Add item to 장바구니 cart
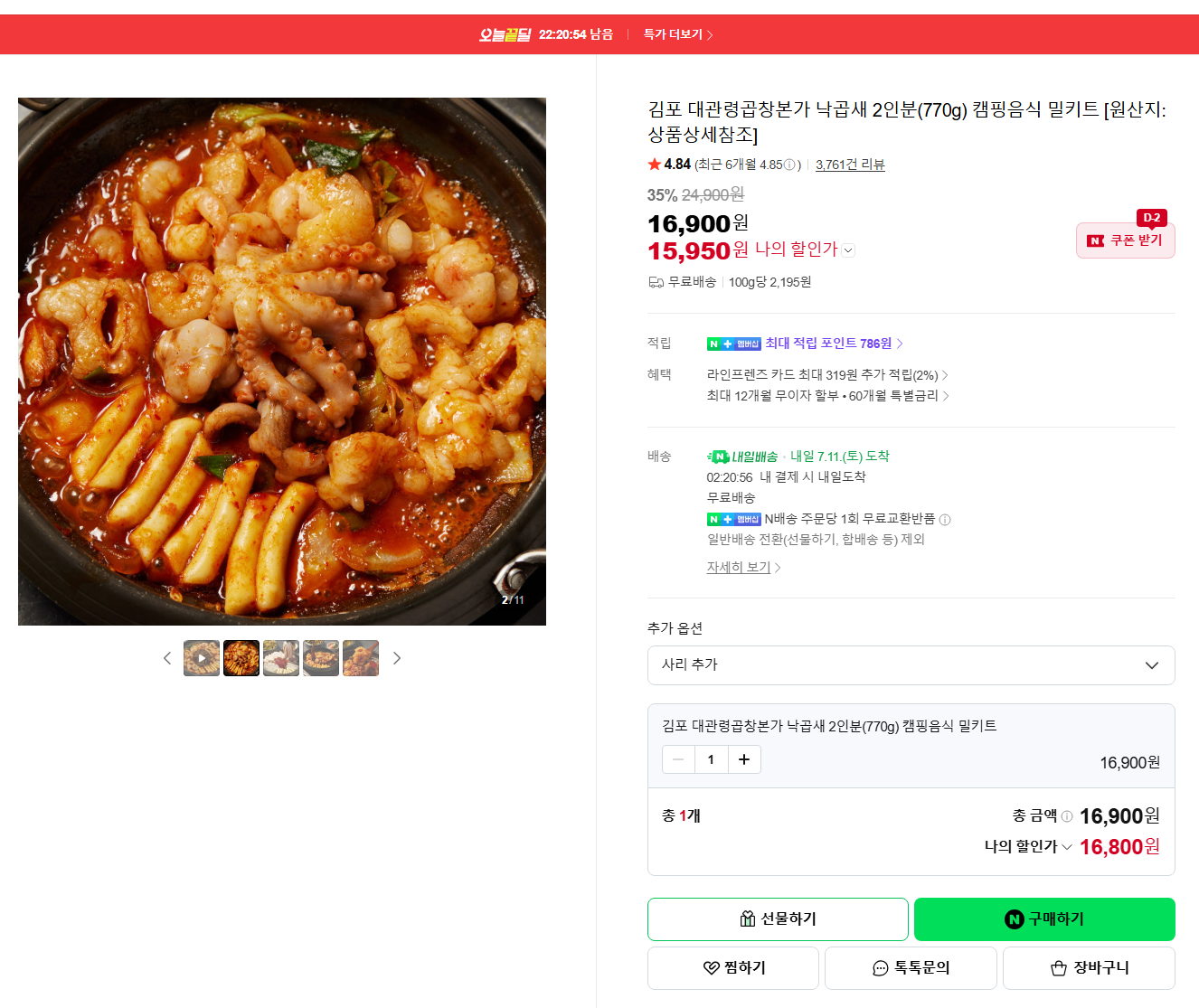 pyautogui.click(x=1089, y=968)
